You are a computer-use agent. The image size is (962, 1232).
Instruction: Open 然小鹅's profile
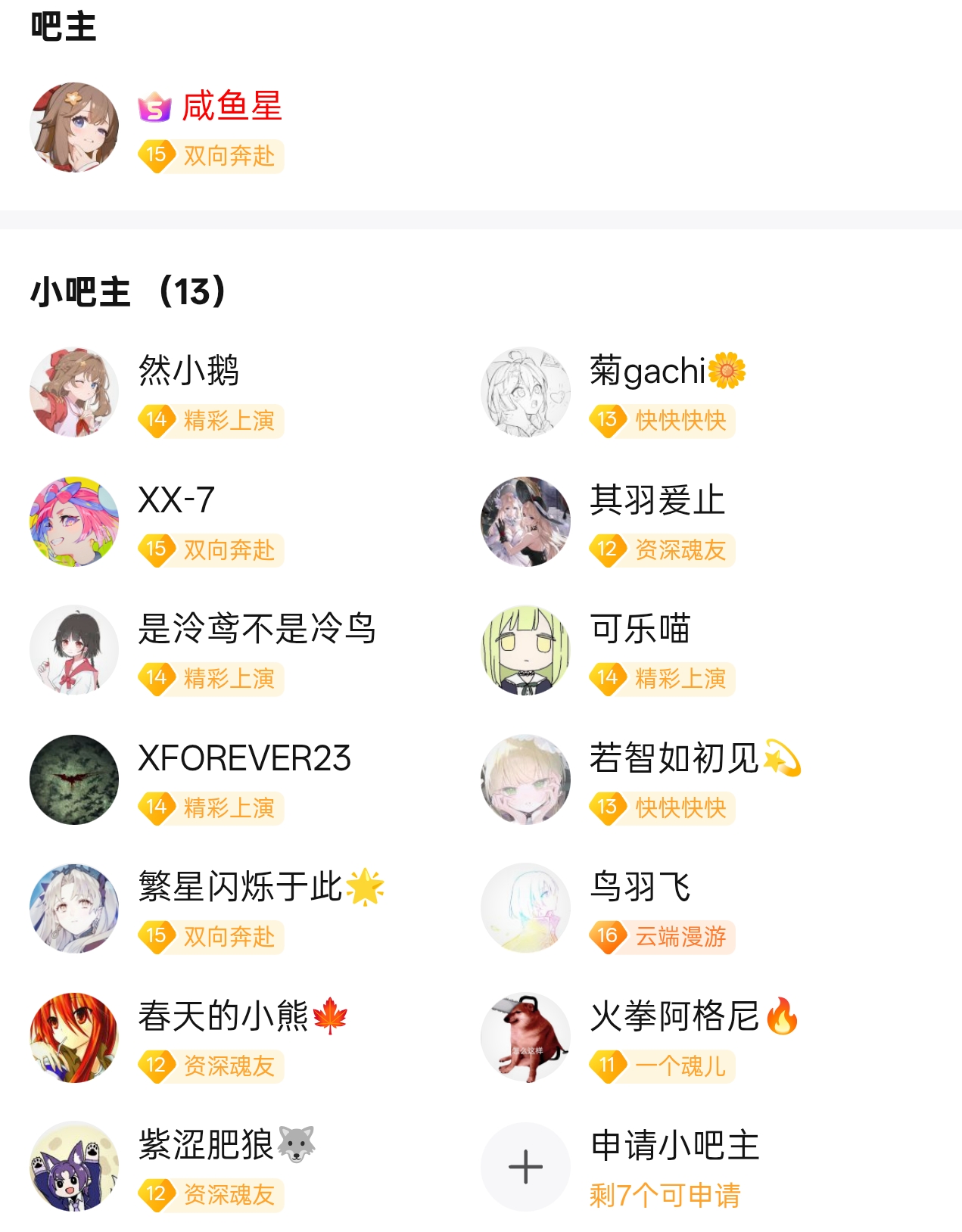188,371
